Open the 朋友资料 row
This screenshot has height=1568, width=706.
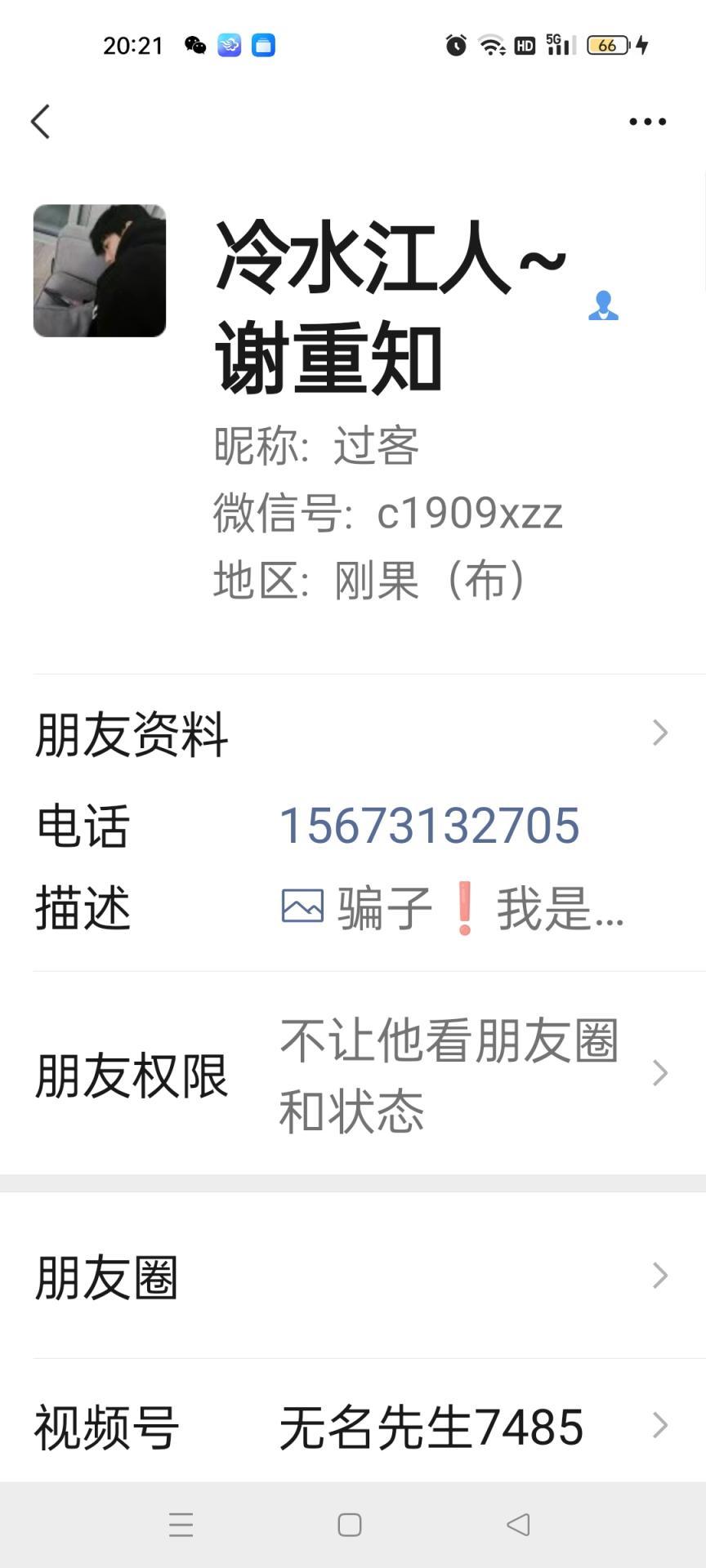coord(353,733)
